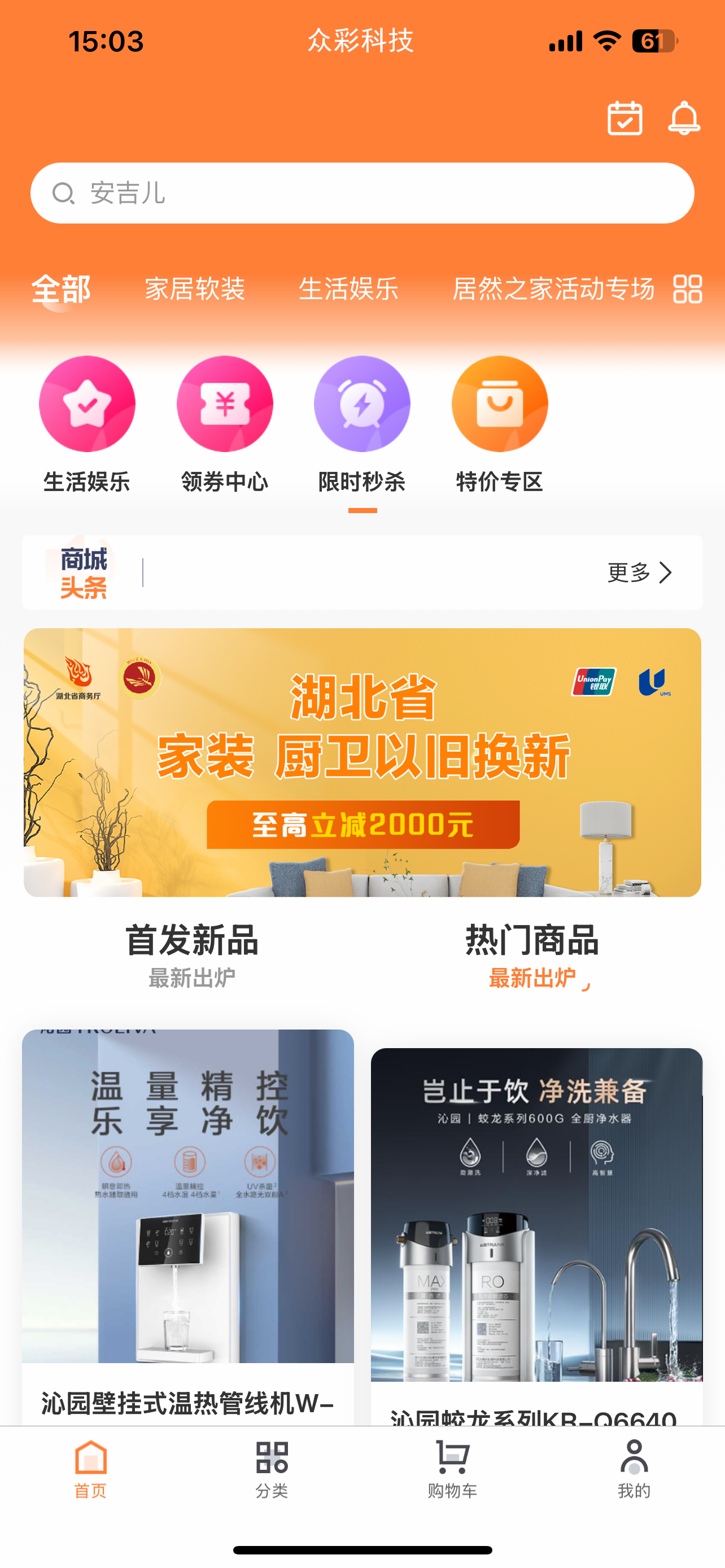Open the 购物车 shopping cart tab
Screen dimensions: 725x1568
click(452, 1468)
